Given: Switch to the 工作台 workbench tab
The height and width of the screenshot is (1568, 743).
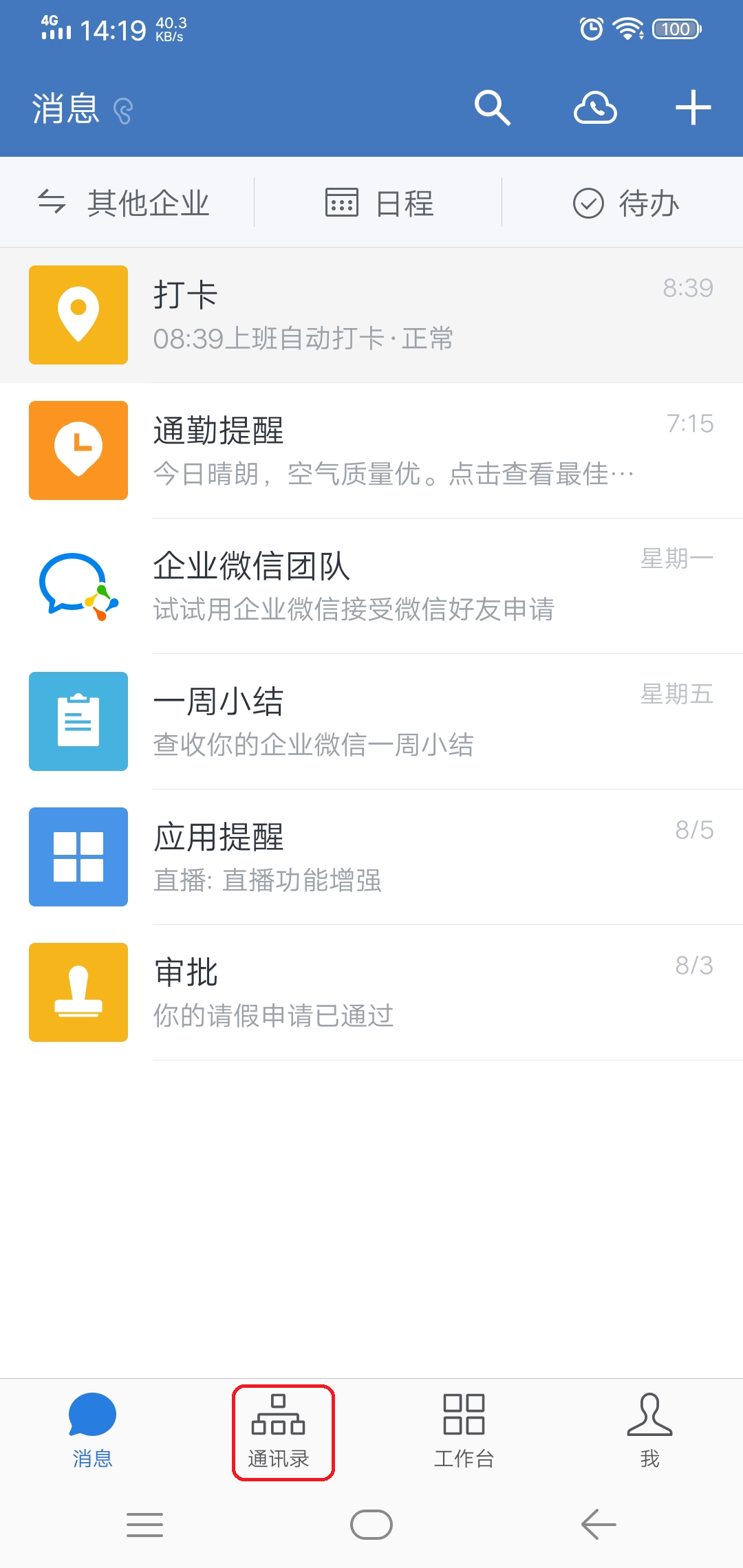Looking at the screenshot, I should (464, 1430).
